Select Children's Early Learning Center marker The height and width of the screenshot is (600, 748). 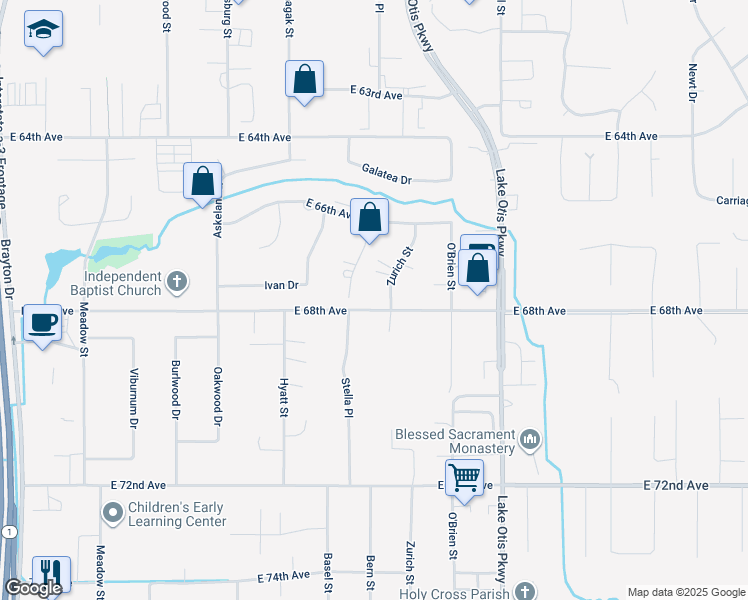point(113,514)
